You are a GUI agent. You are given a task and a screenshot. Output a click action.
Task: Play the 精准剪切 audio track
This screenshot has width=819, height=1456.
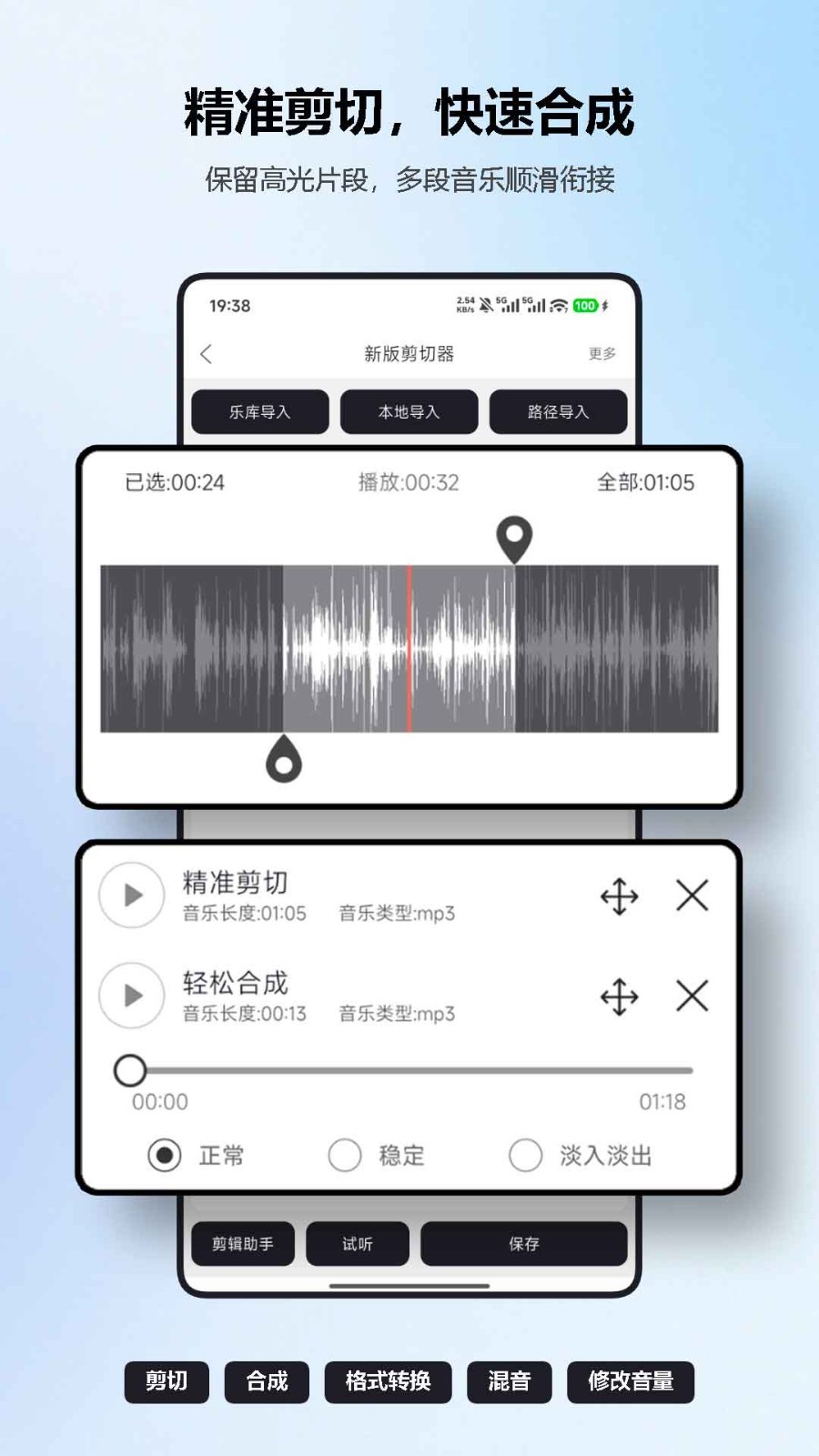130,896
